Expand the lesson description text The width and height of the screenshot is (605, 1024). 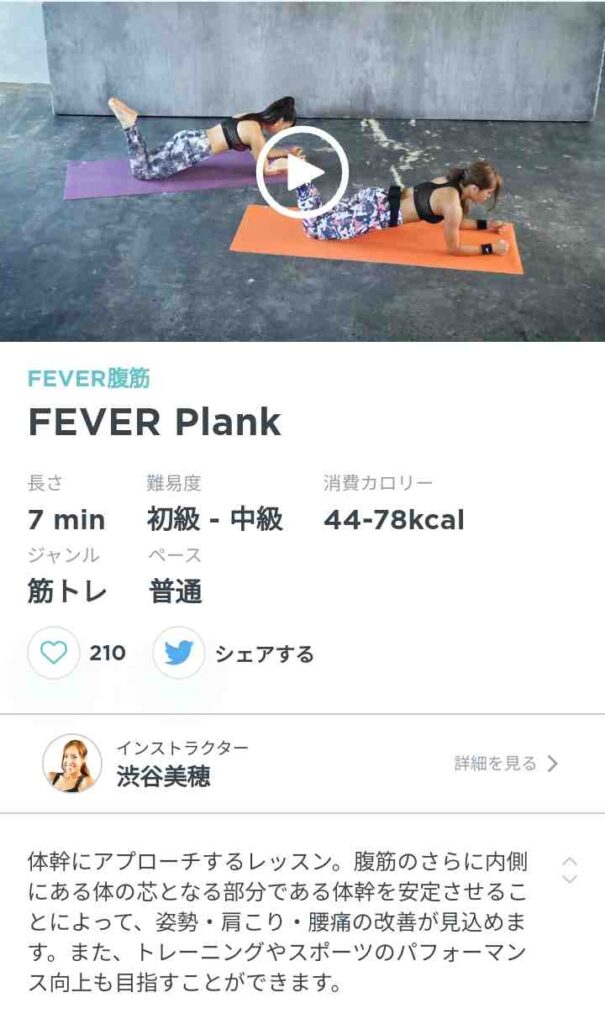569,870
